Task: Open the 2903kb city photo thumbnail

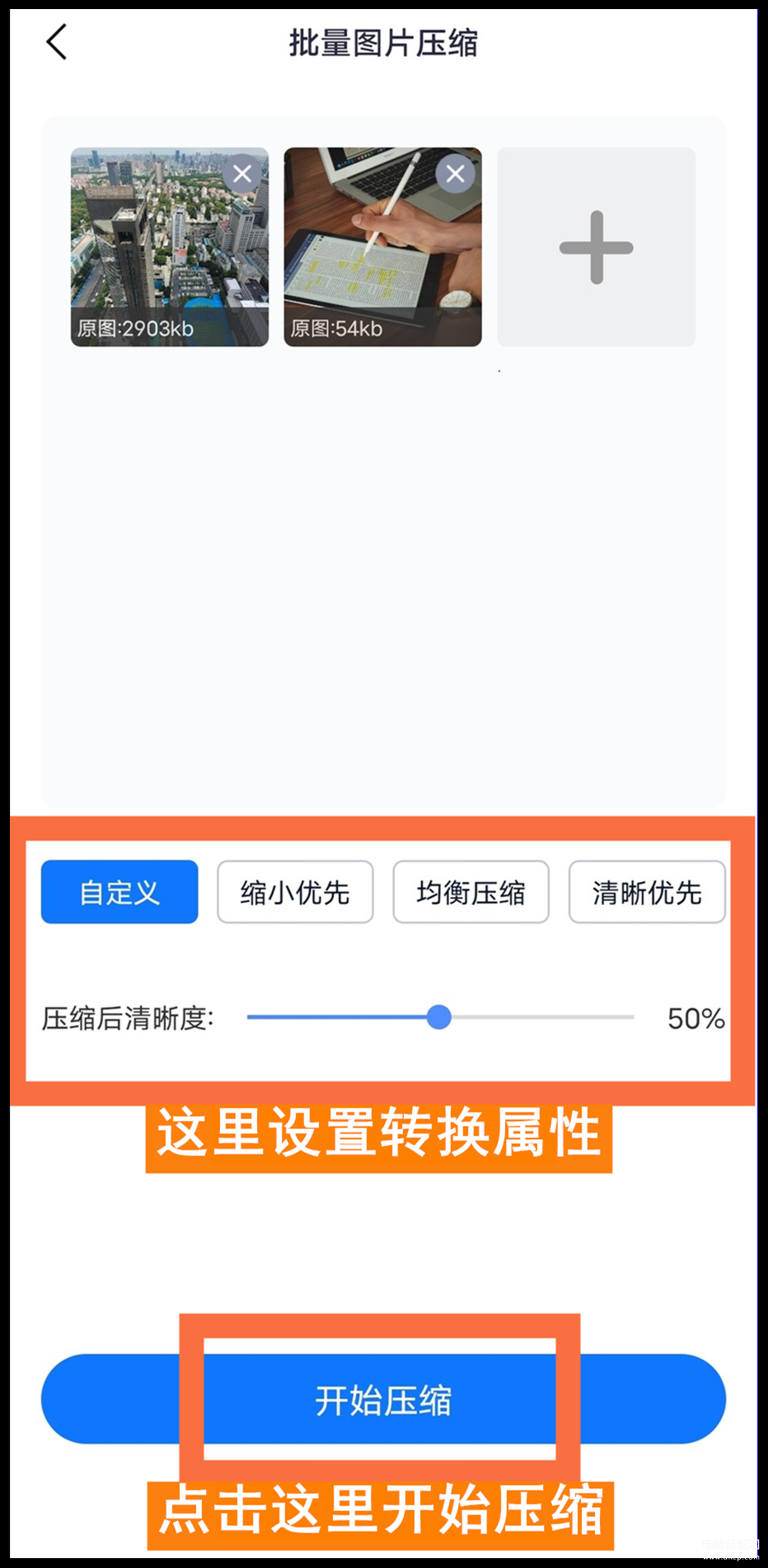Action: pos(170,247)
